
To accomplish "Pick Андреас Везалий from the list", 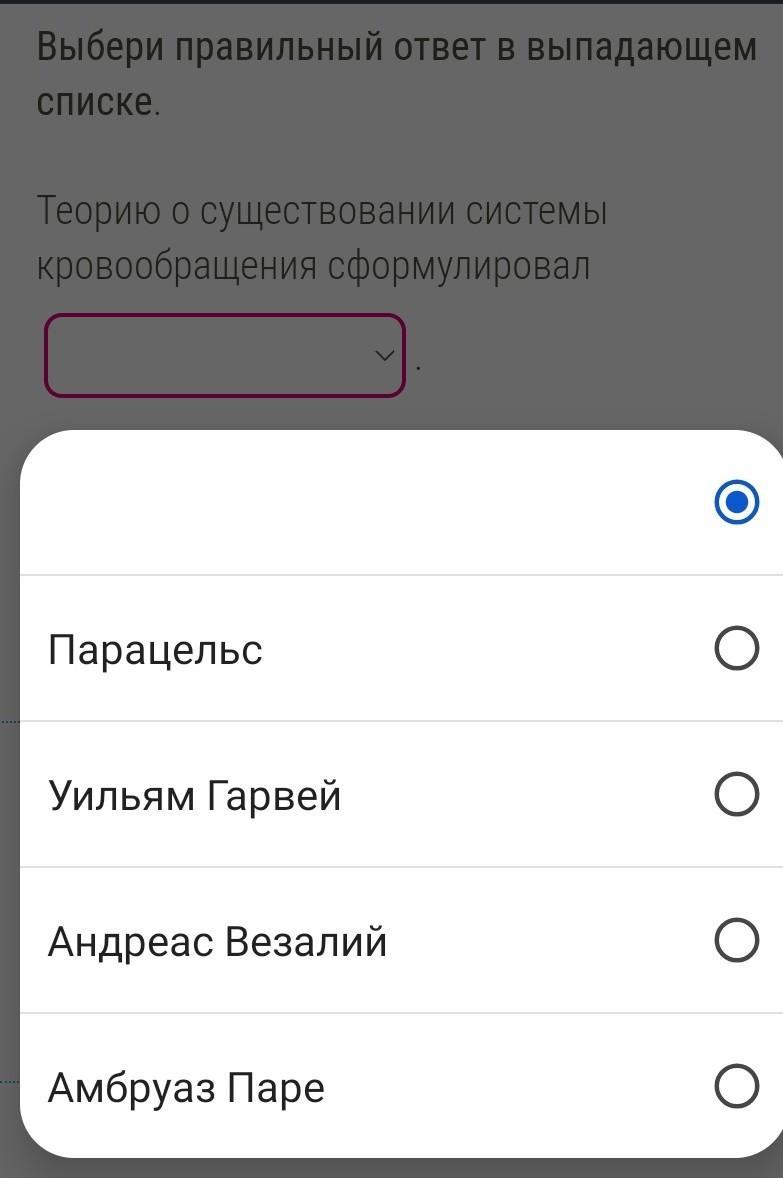I will 401,940.
